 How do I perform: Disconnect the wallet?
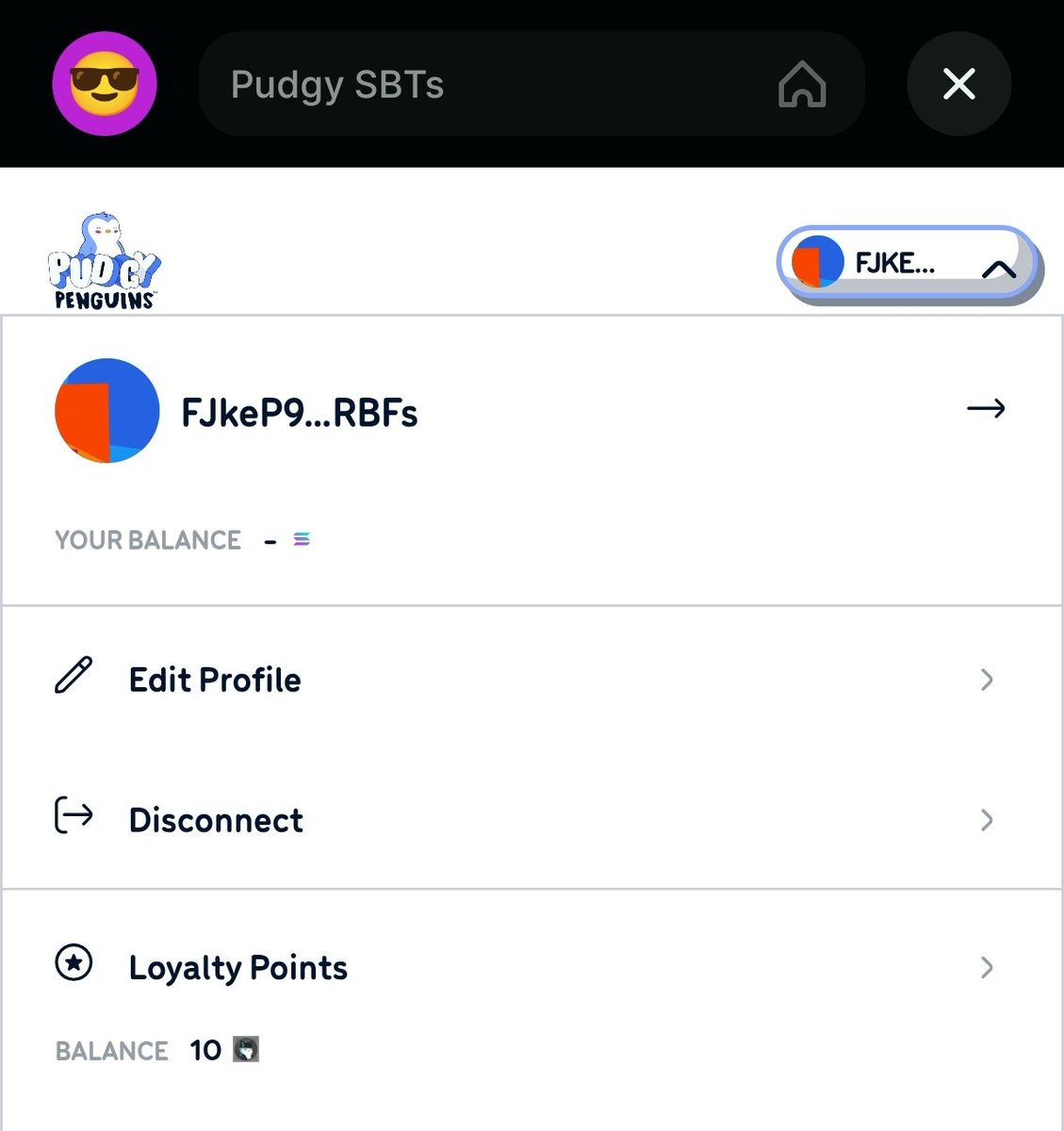pos(532,819)
